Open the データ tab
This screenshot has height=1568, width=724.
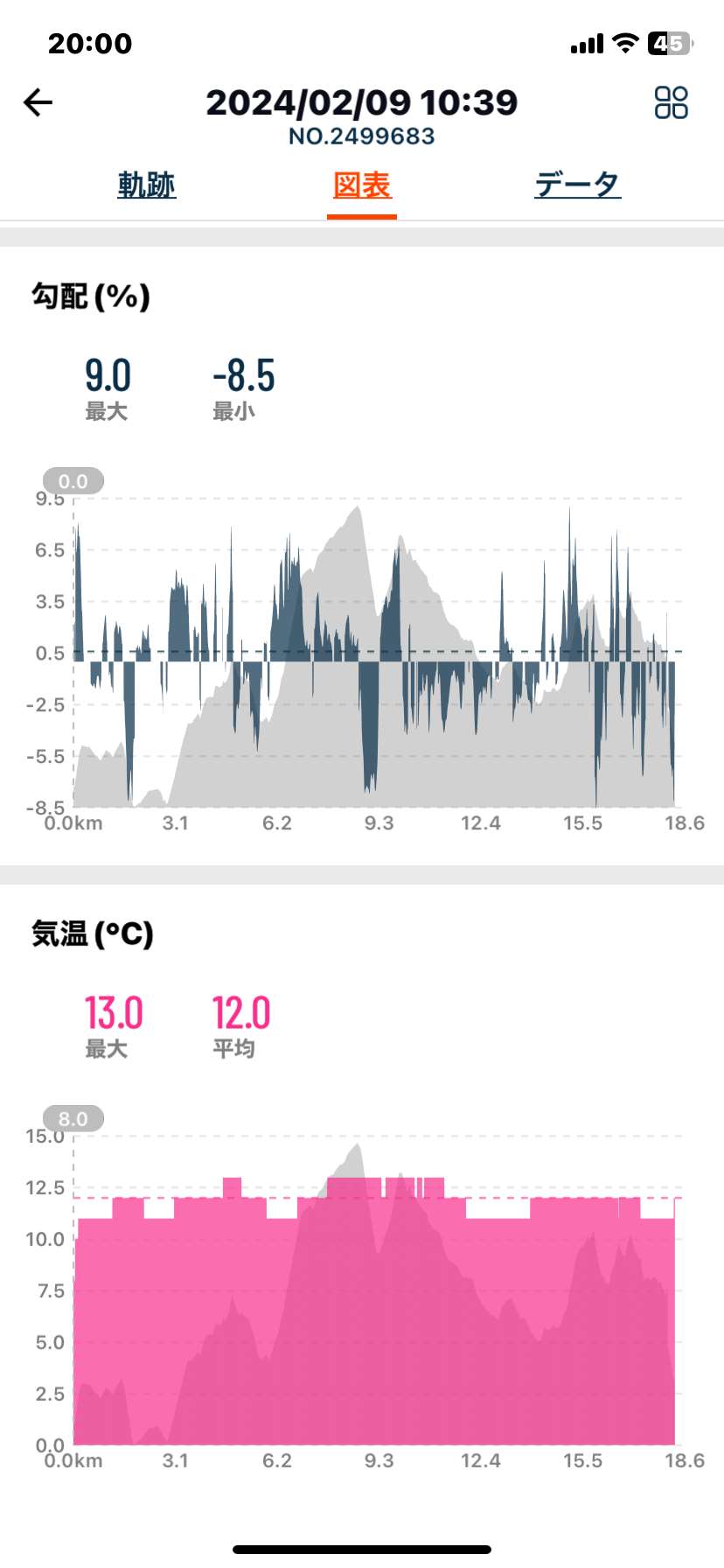(577, 185)
